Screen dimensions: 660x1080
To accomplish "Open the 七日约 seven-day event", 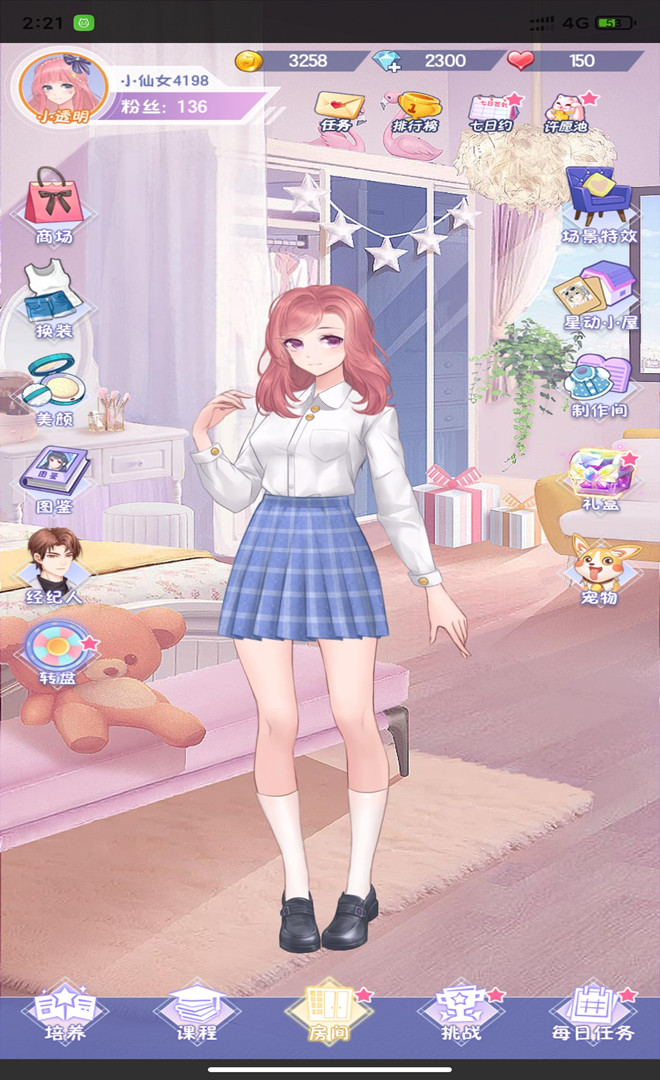I will click(x=493, y=110).
